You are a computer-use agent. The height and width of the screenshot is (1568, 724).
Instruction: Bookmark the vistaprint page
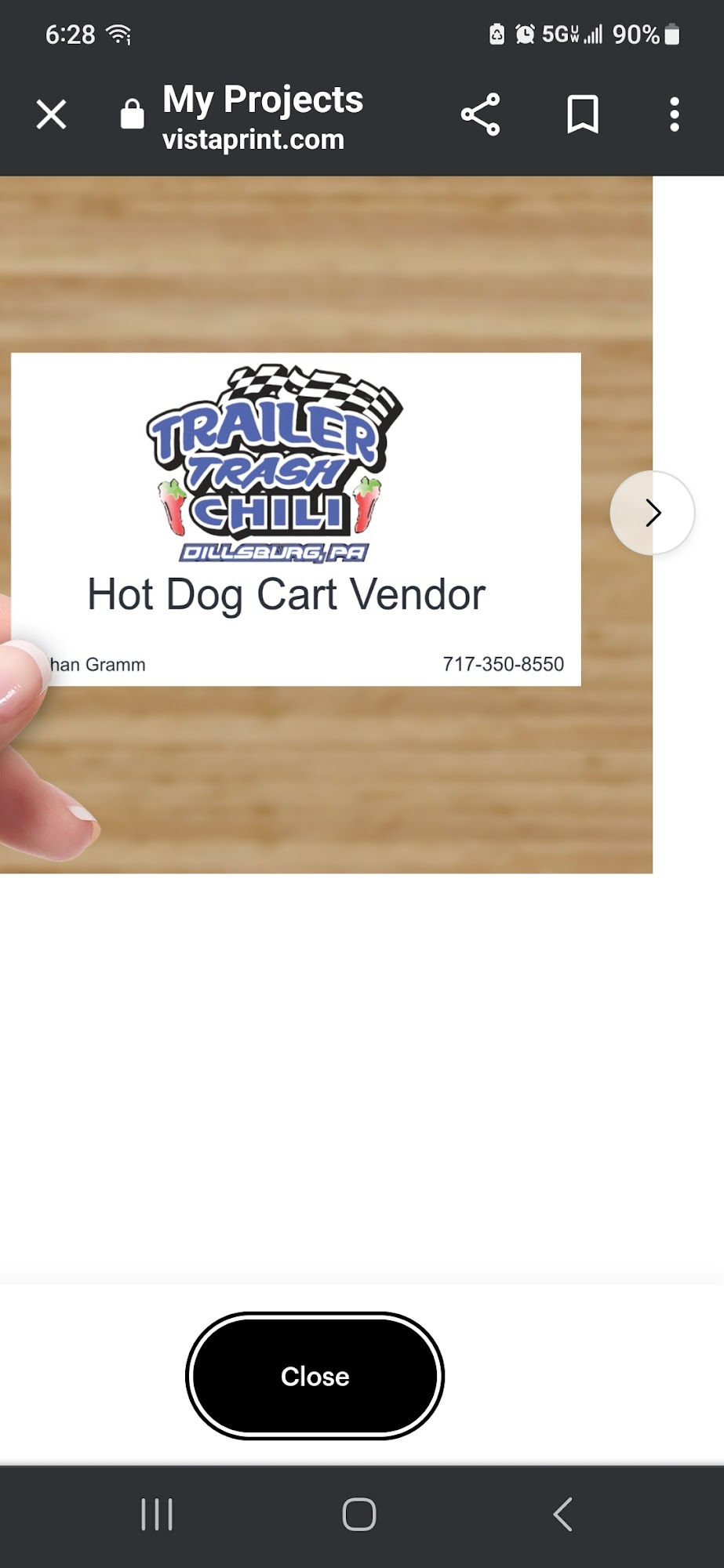(x=583, y=114)
